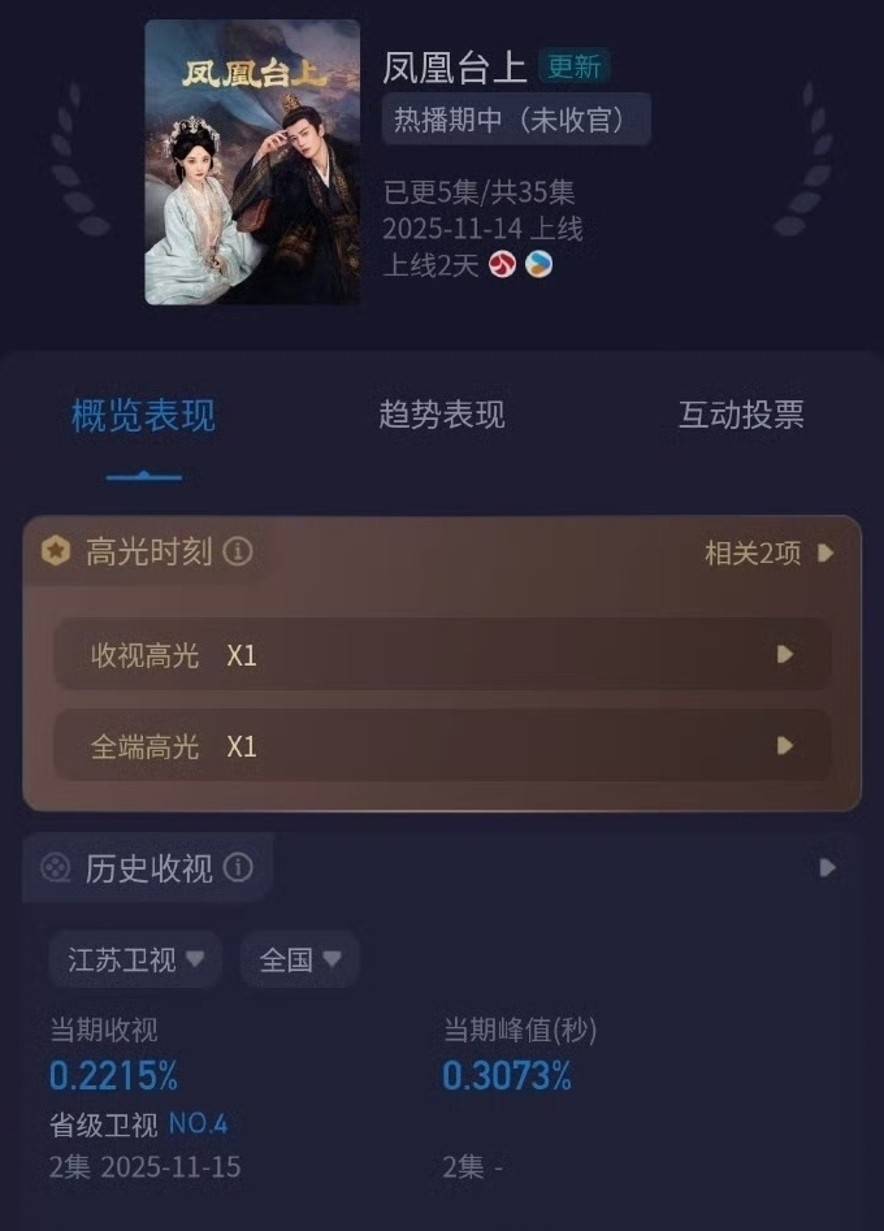884x1231 pixels.
Task: Show info about 历史收视
Action: 237,868
